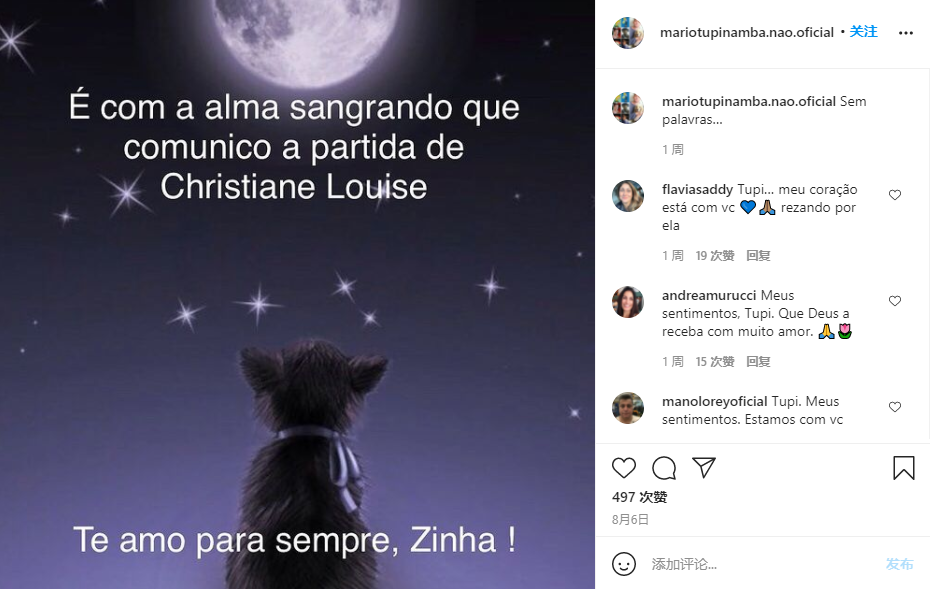Image resolution: width=930 pixels, height=589 pixels.
Task: Reply to flaviasaddy's comment
Action: click(758, 256)
